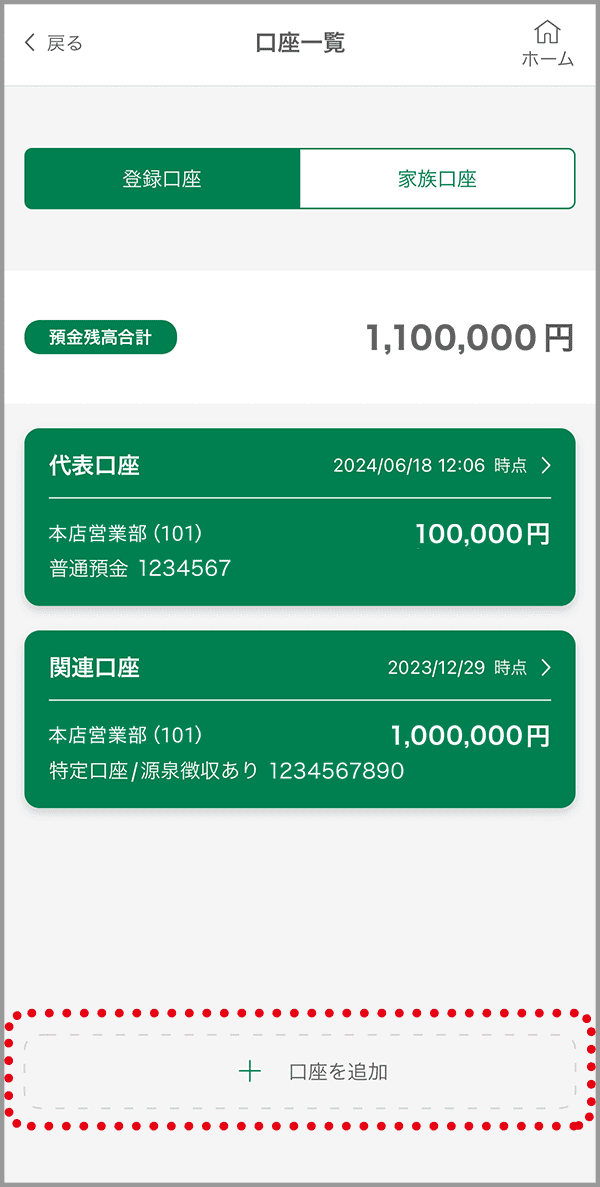
Task: Select the 登録口座 tab
Action: click(163, 179)
